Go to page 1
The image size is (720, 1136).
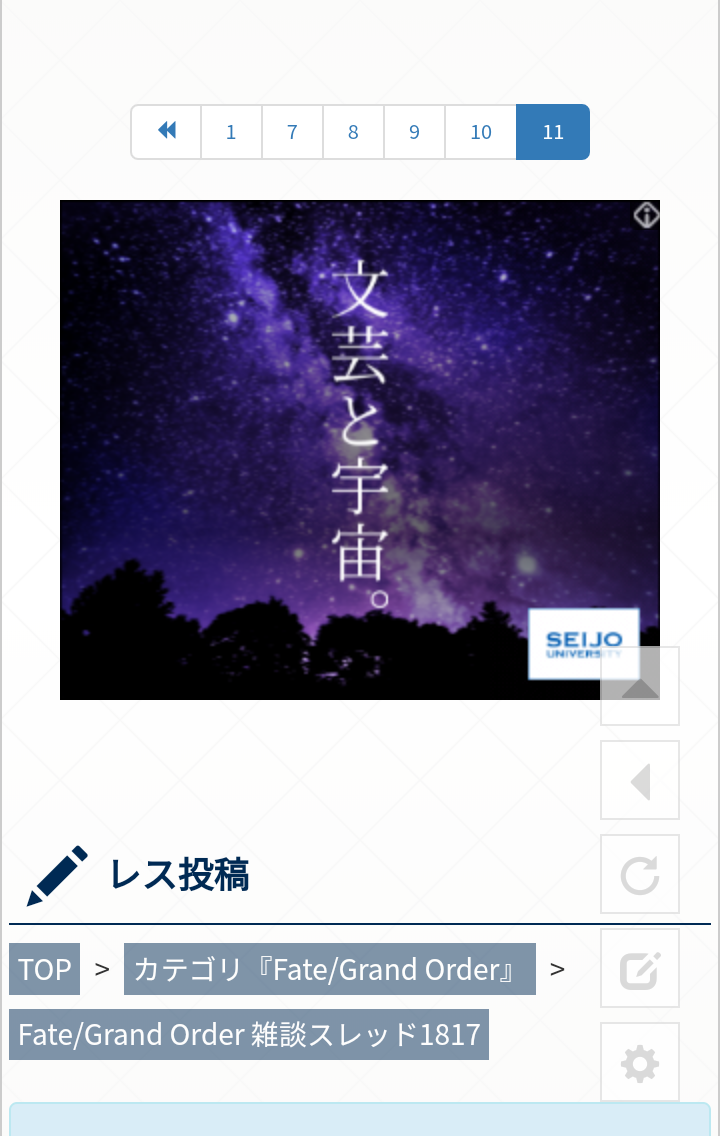(231, 132)
